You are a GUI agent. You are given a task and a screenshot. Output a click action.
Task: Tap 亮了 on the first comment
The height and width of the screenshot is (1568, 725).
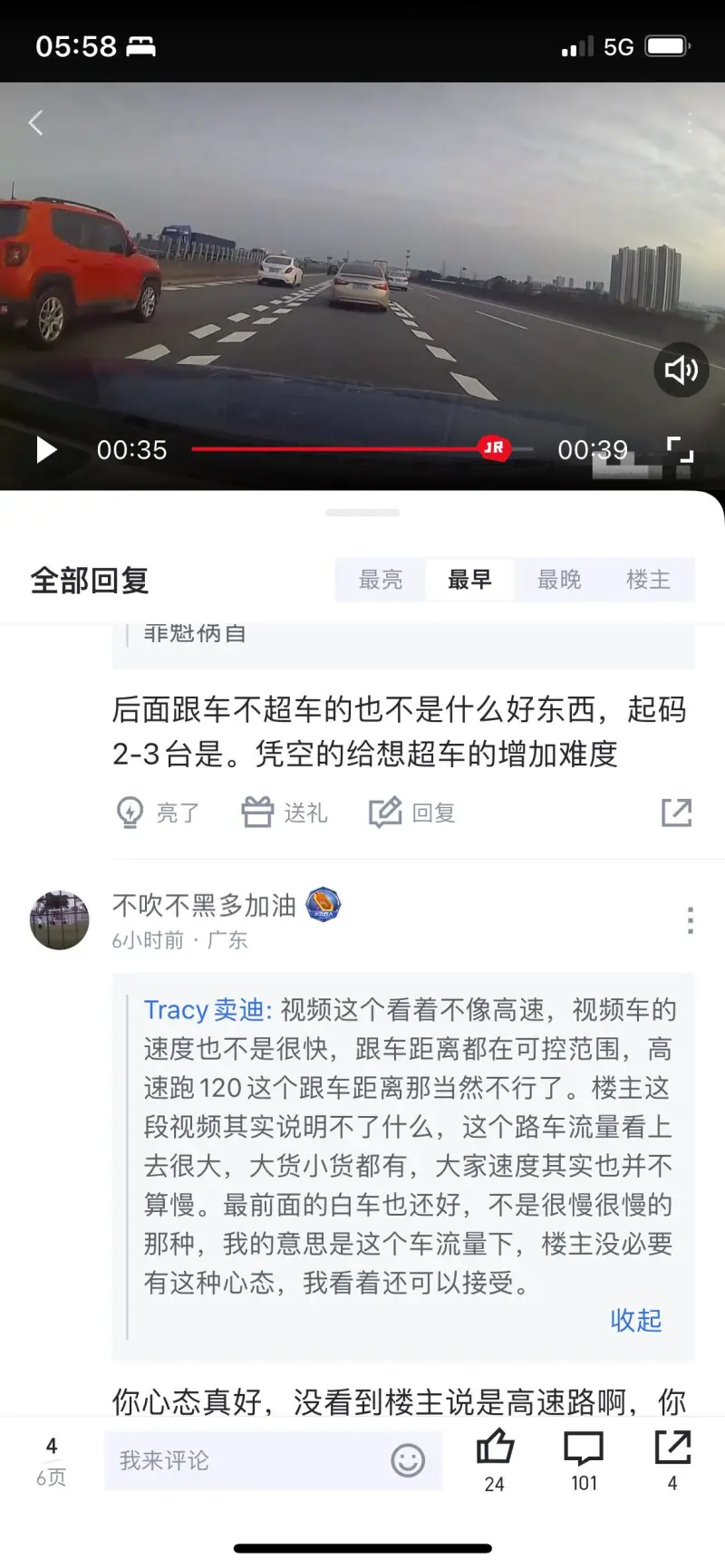(159, 813)
